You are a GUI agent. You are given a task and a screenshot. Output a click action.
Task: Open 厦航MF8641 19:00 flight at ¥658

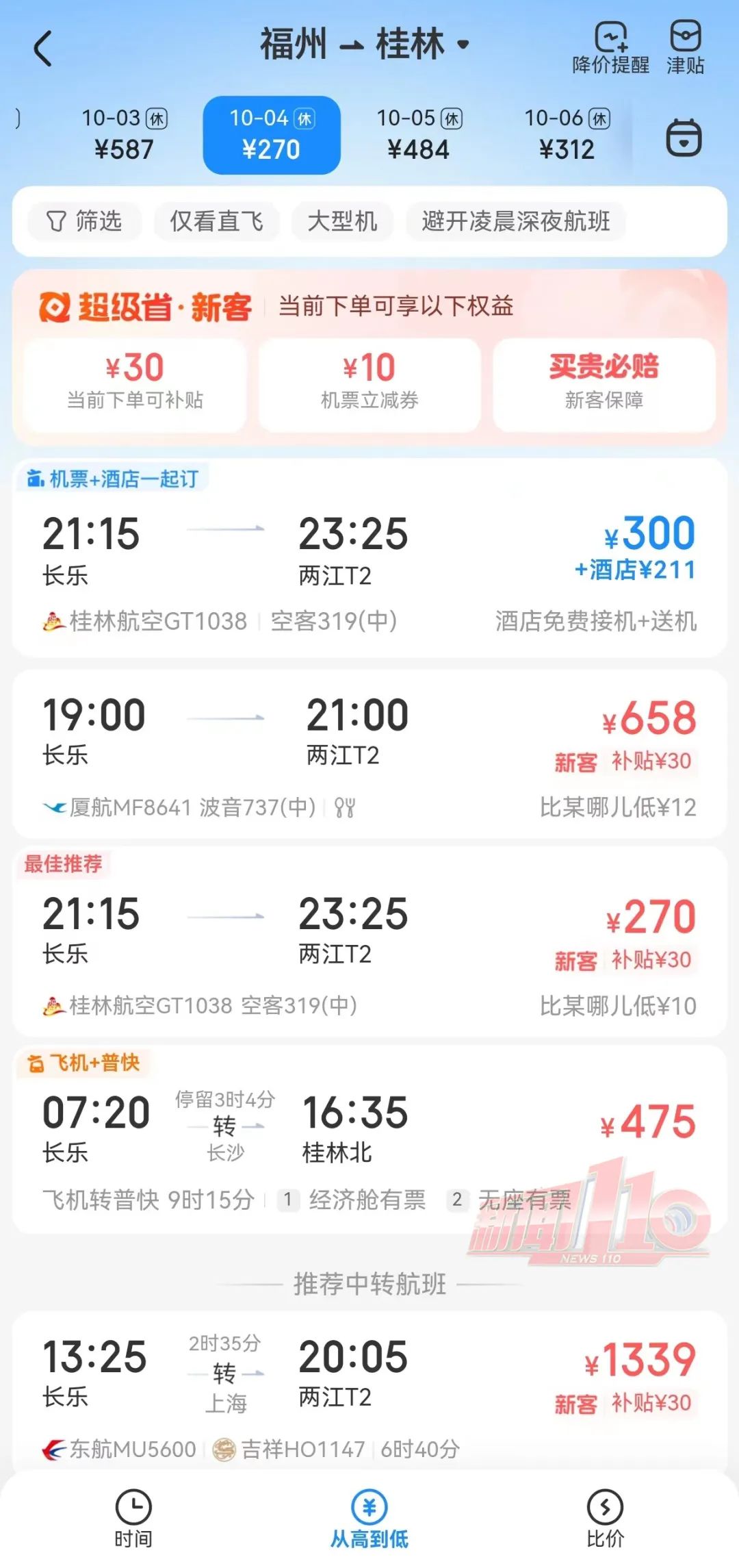coord(369,753)
